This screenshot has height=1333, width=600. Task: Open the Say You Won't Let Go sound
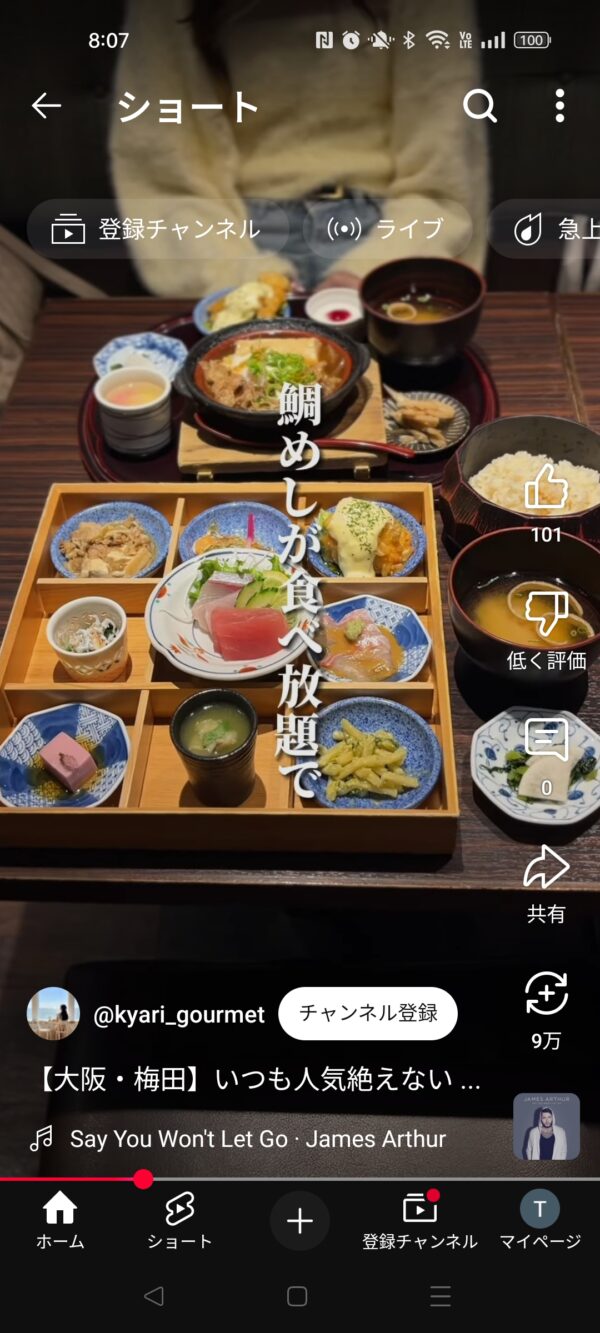tap(257, 1139)
